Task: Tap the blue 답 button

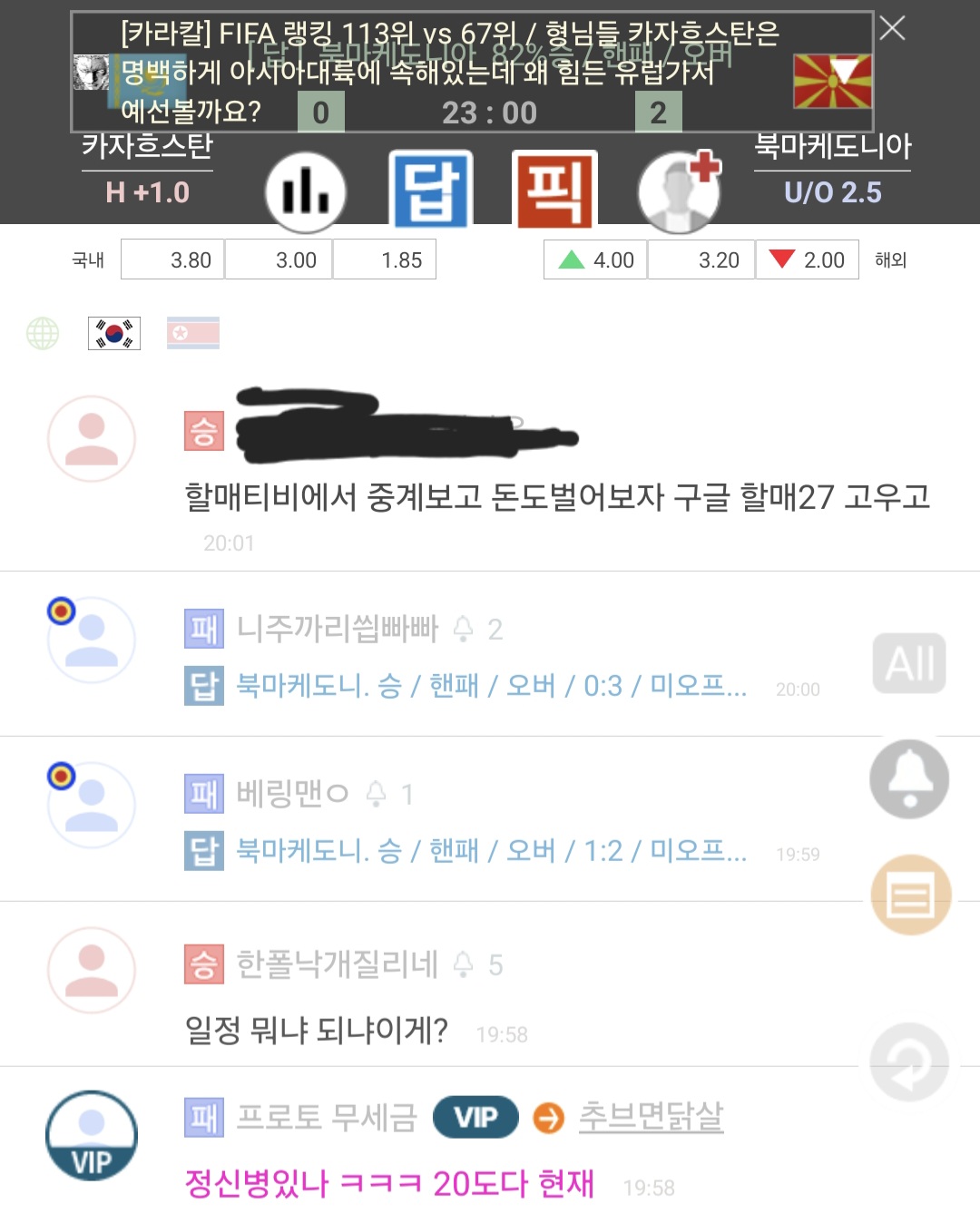Action: click(431, 190)
